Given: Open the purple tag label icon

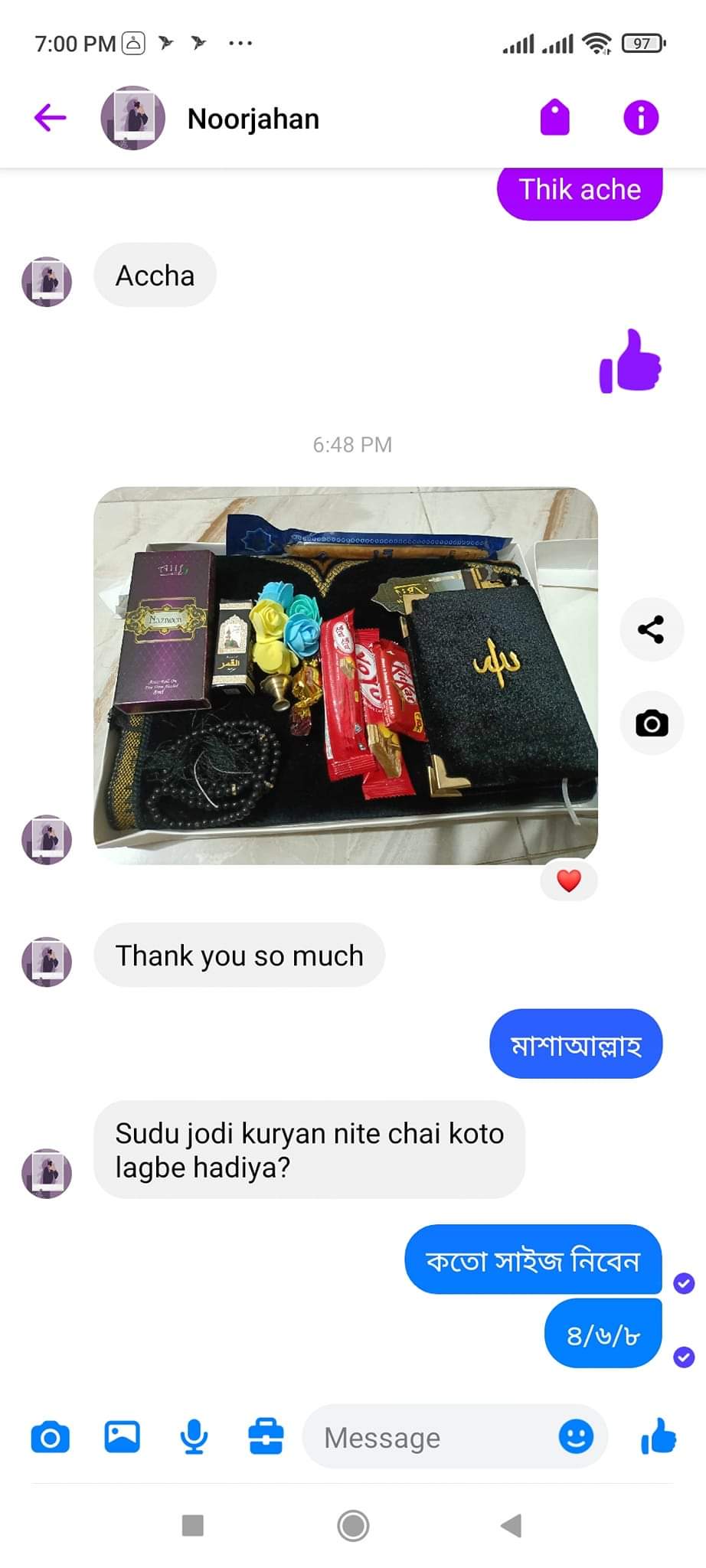Looking at the screenshot, I should [555, 118].
